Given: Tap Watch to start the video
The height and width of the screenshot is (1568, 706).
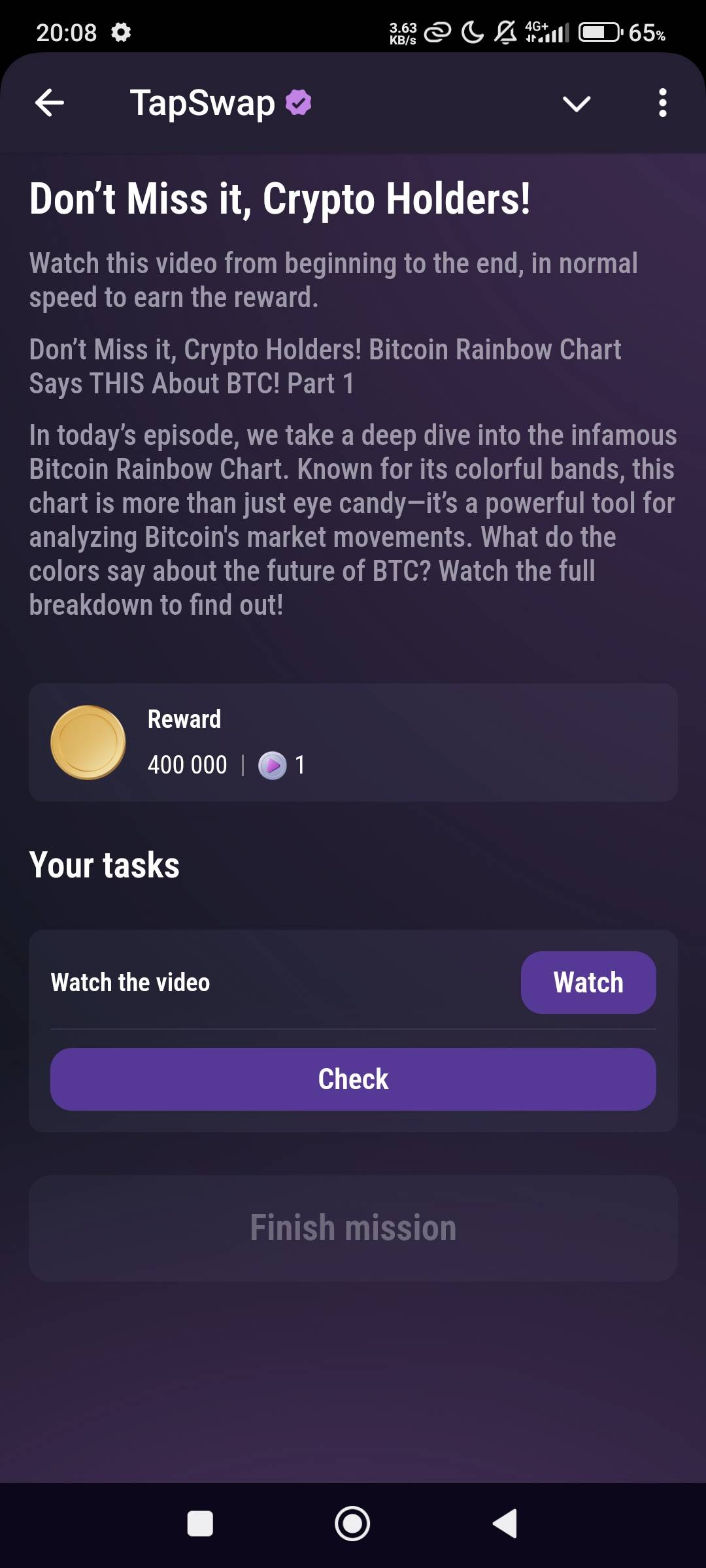Looking at the screenshot, I should tap(588, 983).
